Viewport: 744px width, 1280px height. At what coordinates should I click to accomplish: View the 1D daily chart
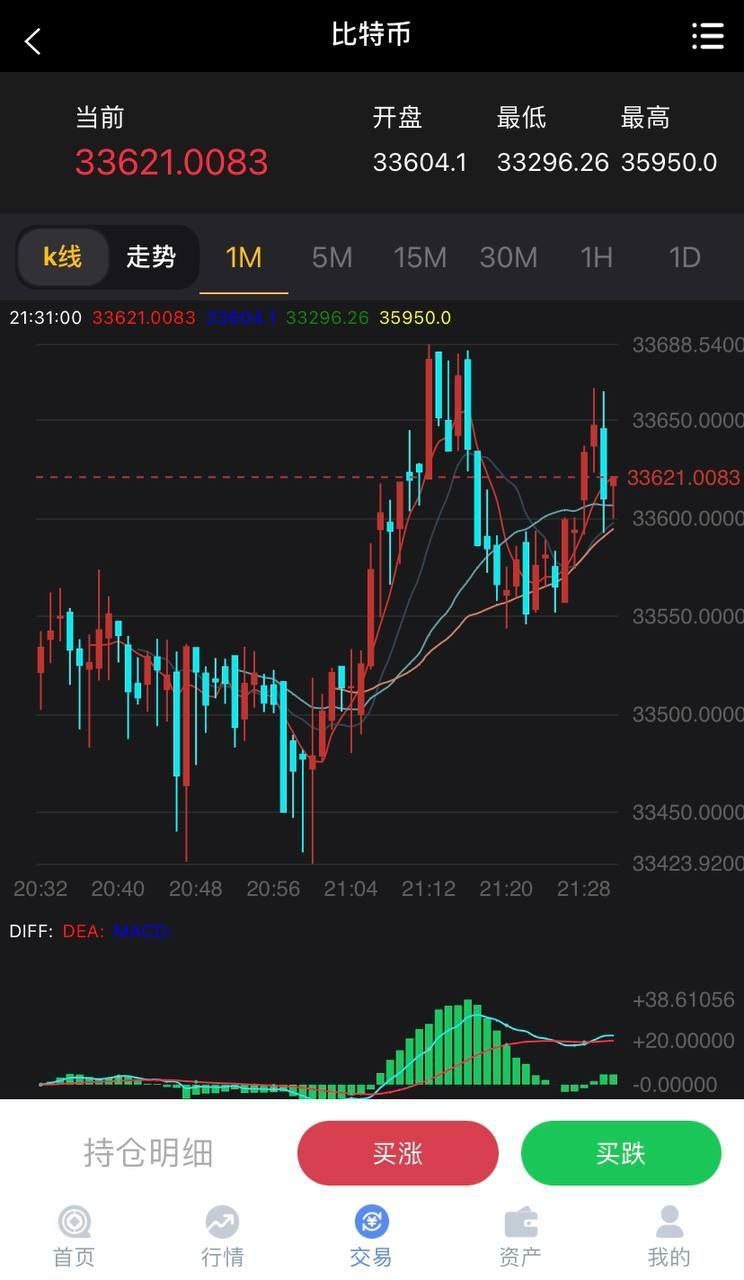[684, 258]
